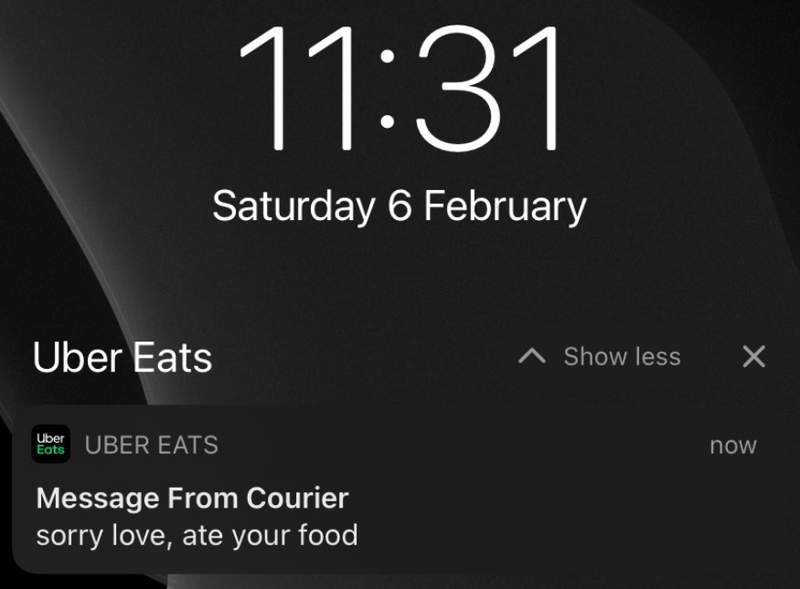Dismiss the Uber Eats notification group
800x589 pixels.
(754, 356)
